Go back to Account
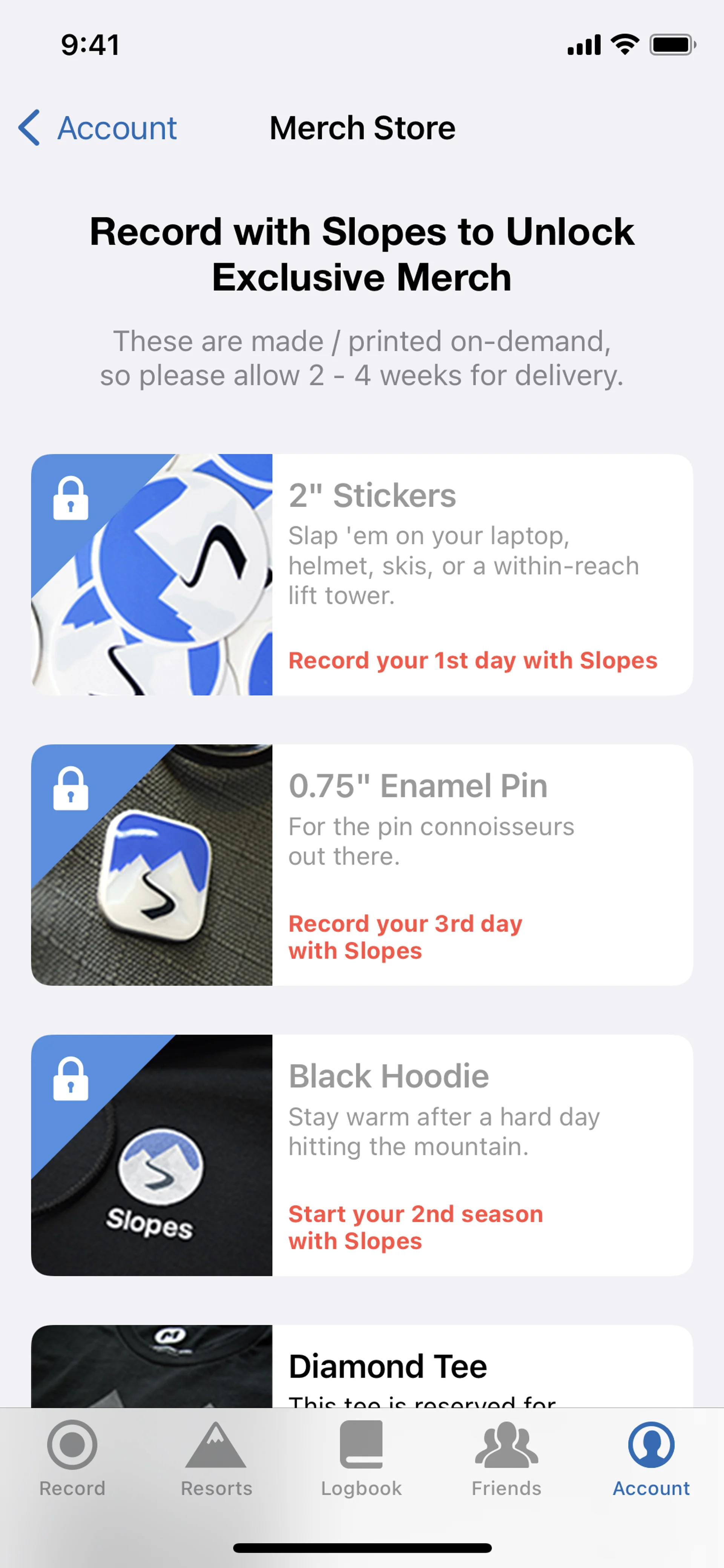Viewport: 724px width, 1568px height. [97, 128]
